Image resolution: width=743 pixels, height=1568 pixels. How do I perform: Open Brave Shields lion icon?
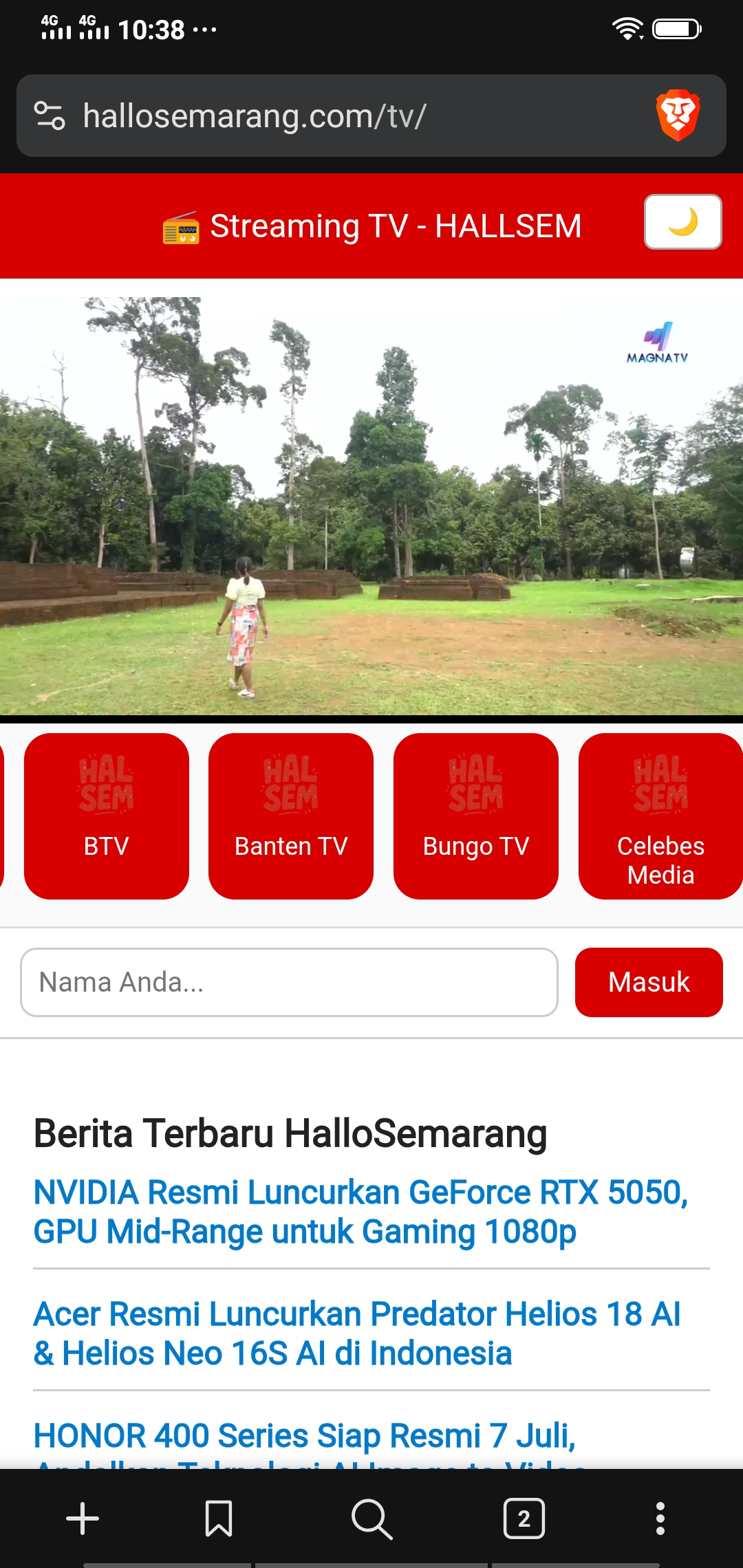(678, 115)
